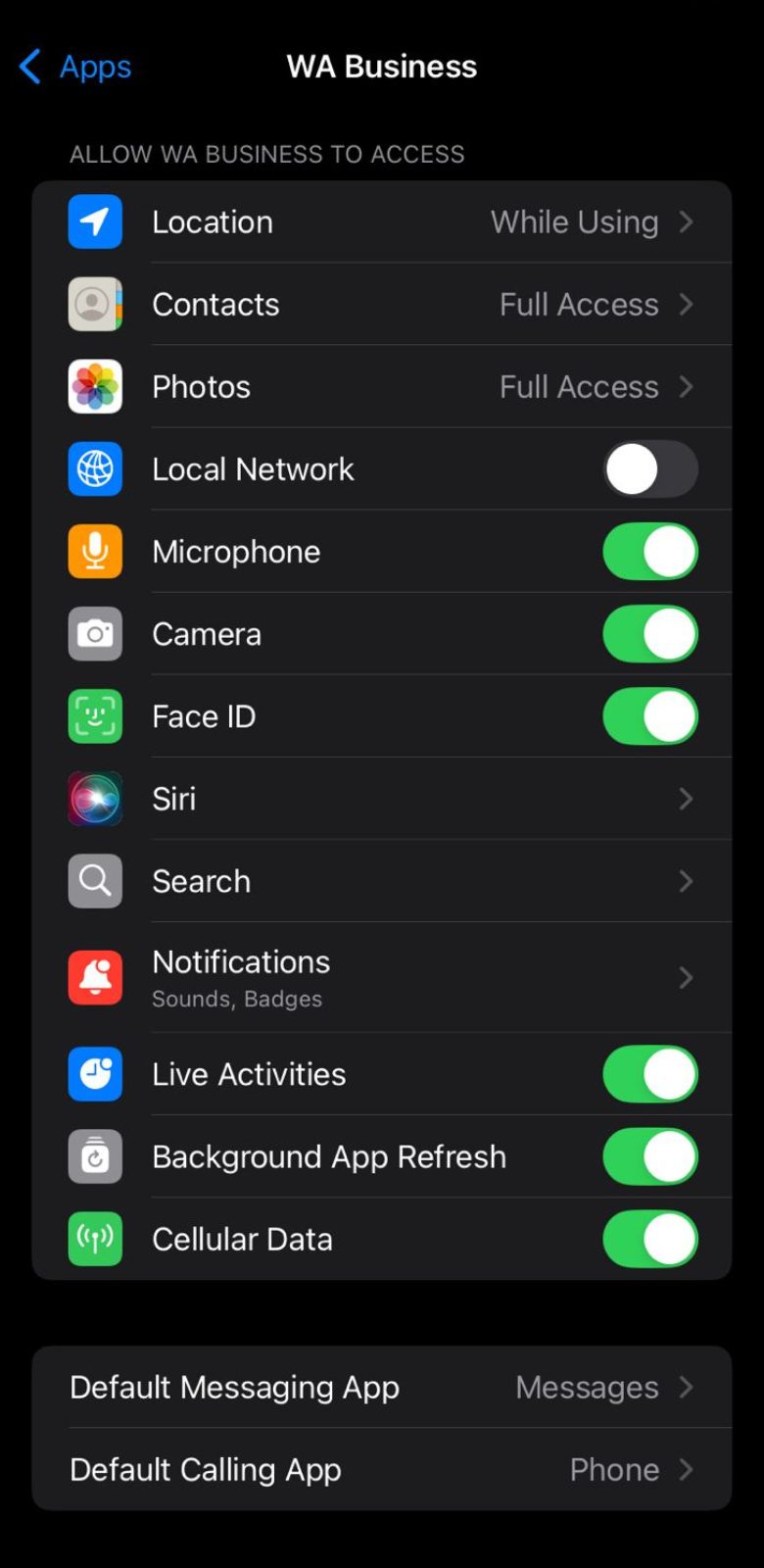Turn off Background App Refresh

(649, 1156)
